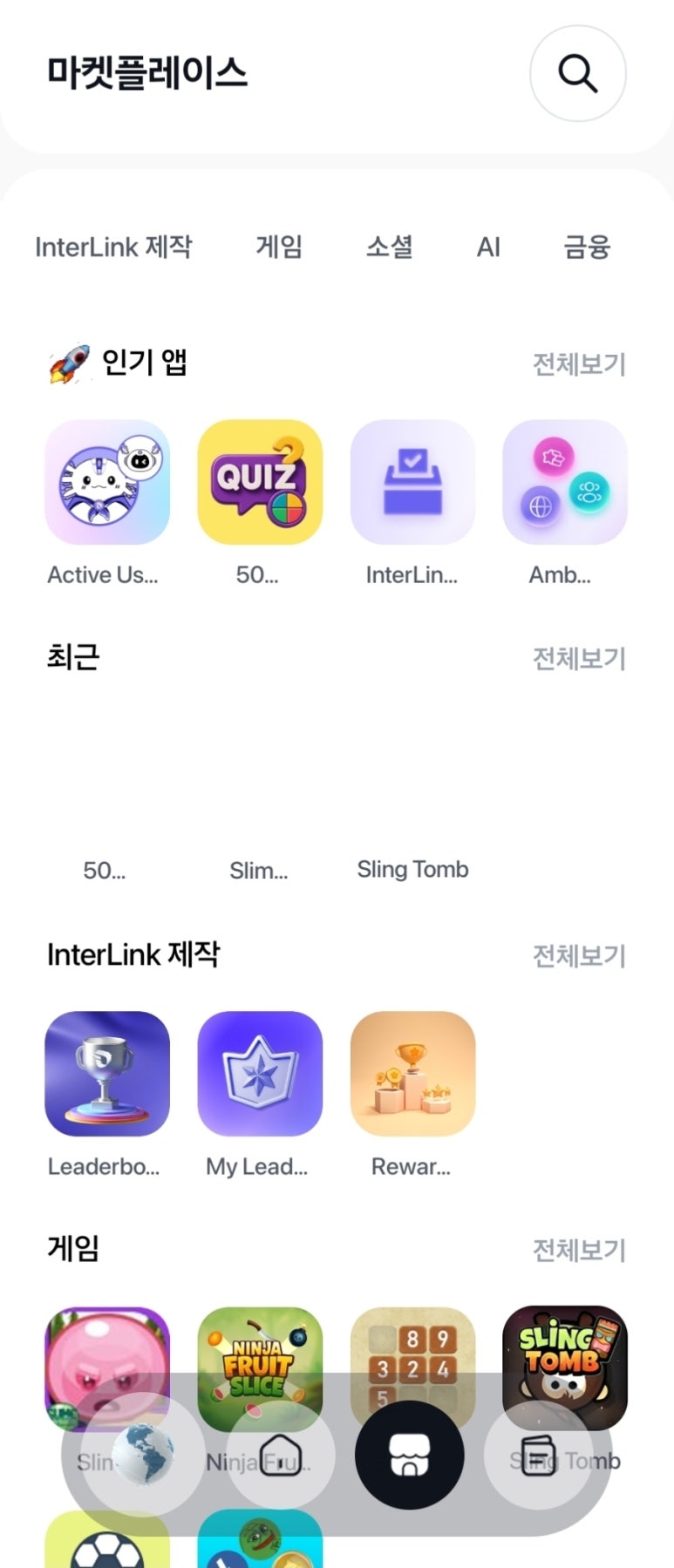Tap the search magnifier icon
This screenshot has height=1568, width=674.
pos(578,73)
